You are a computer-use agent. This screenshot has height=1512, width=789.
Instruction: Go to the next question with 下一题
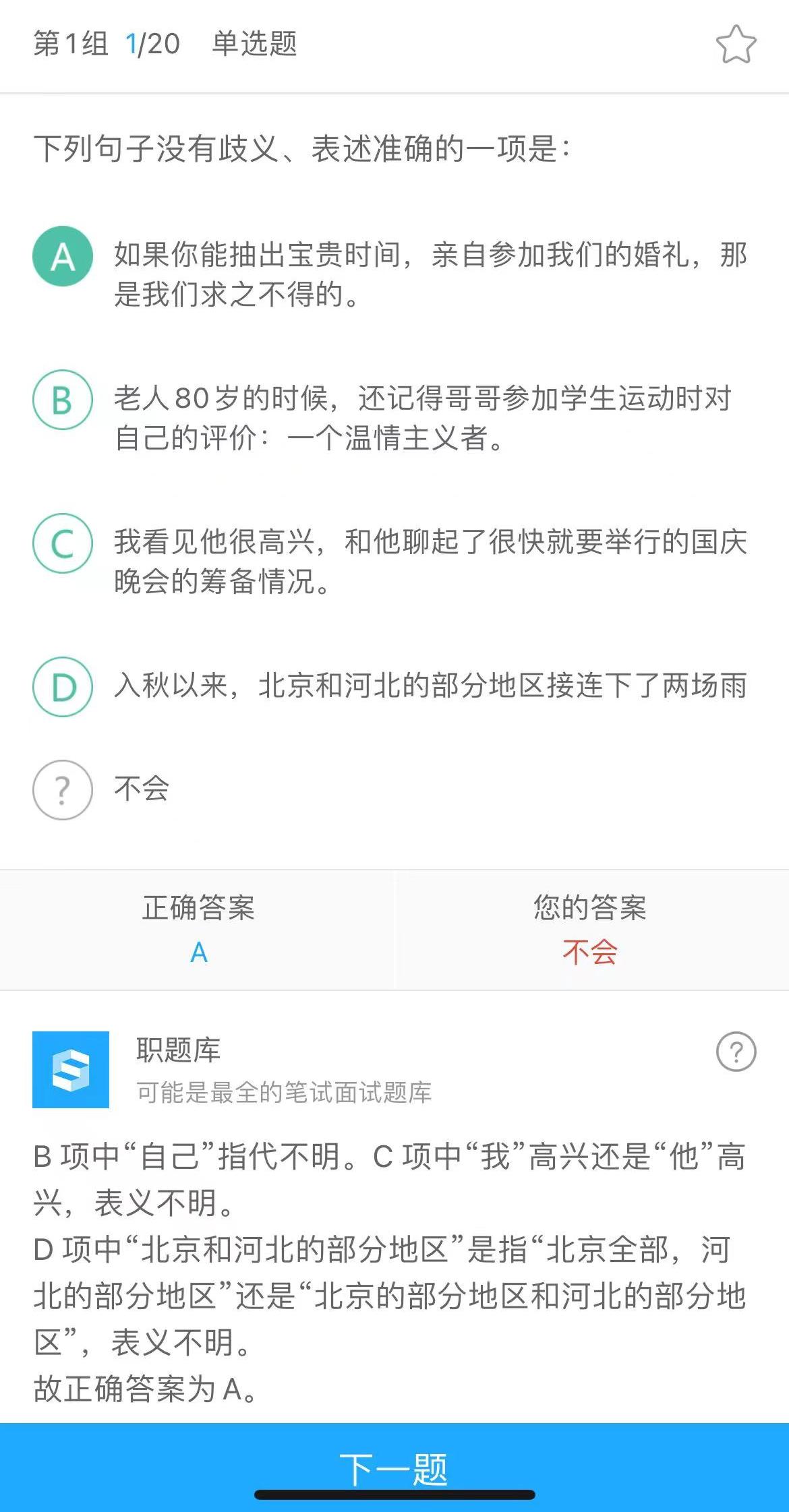click(x=394, y=1468)
